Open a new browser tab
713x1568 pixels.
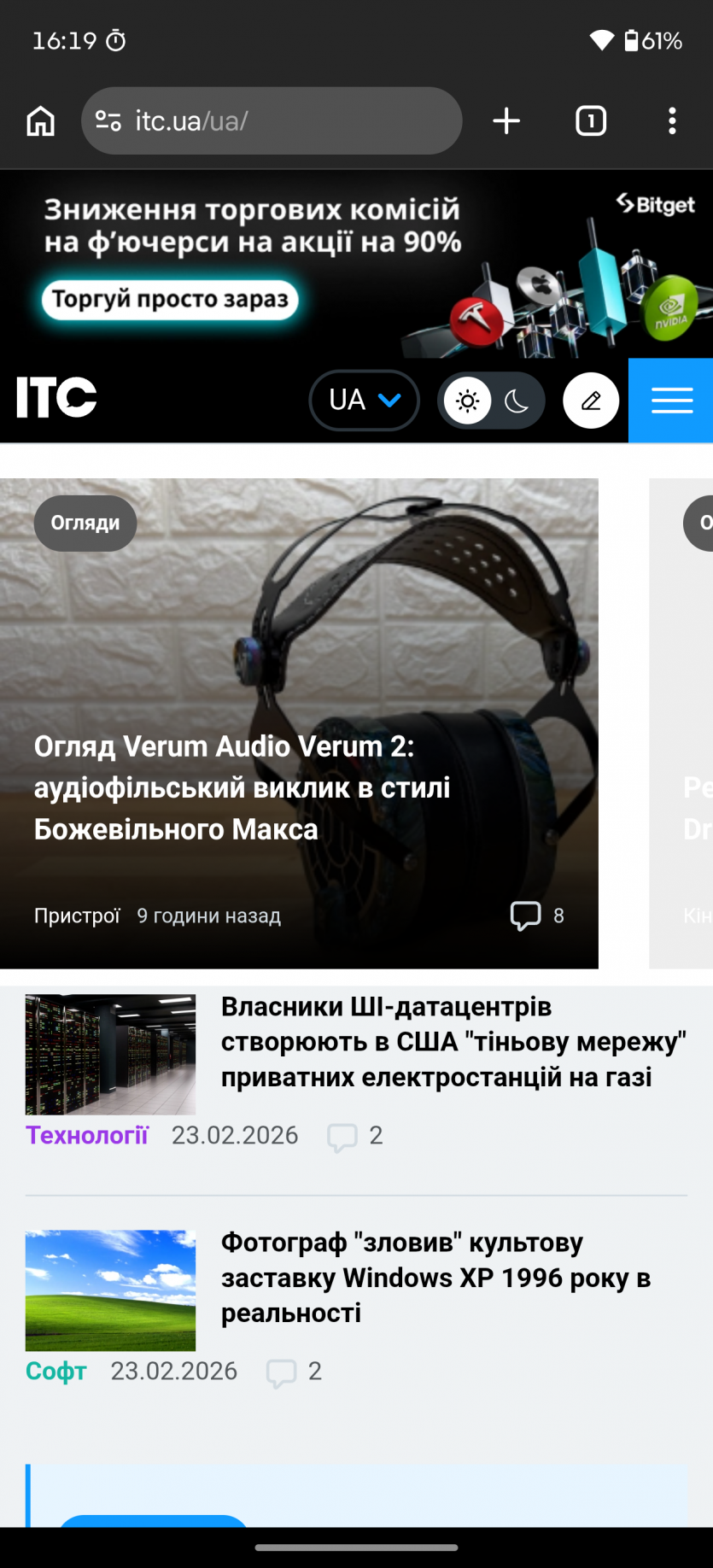(506, 121)
